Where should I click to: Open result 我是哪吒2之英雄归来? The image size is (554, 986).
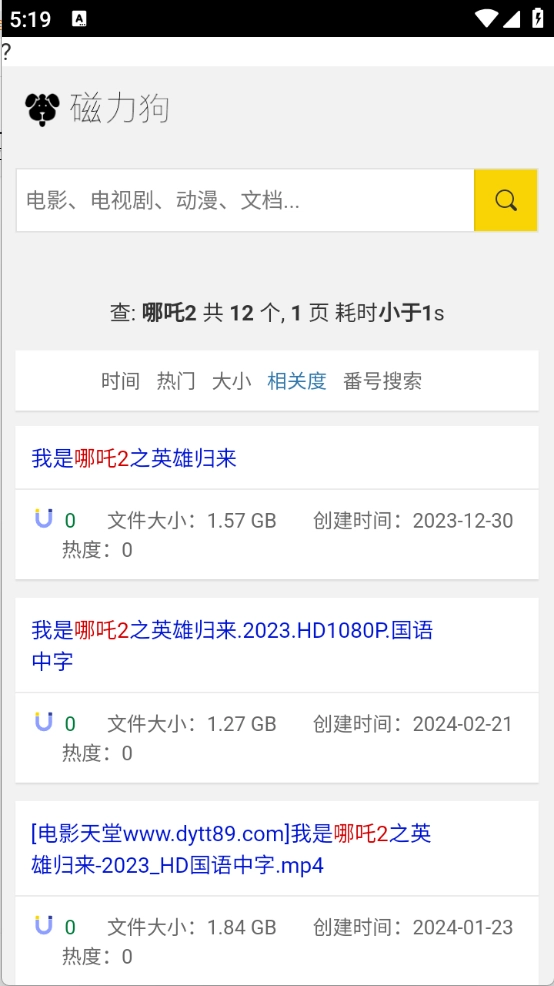(134, 459)
